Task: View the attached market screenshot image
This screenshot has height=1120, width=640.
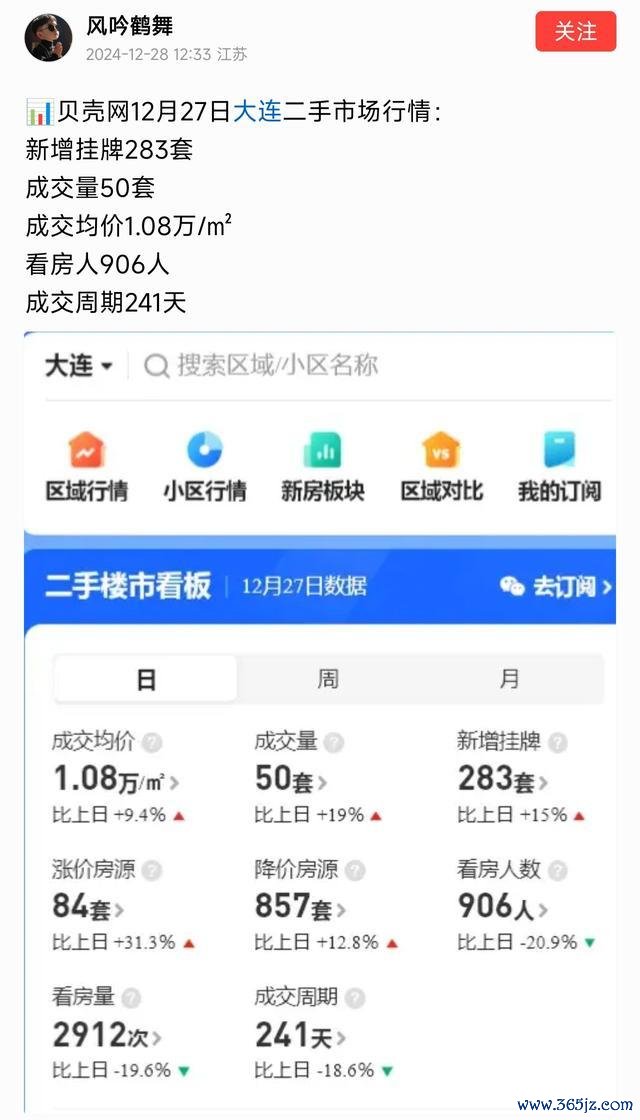Action: pos(320,720)
